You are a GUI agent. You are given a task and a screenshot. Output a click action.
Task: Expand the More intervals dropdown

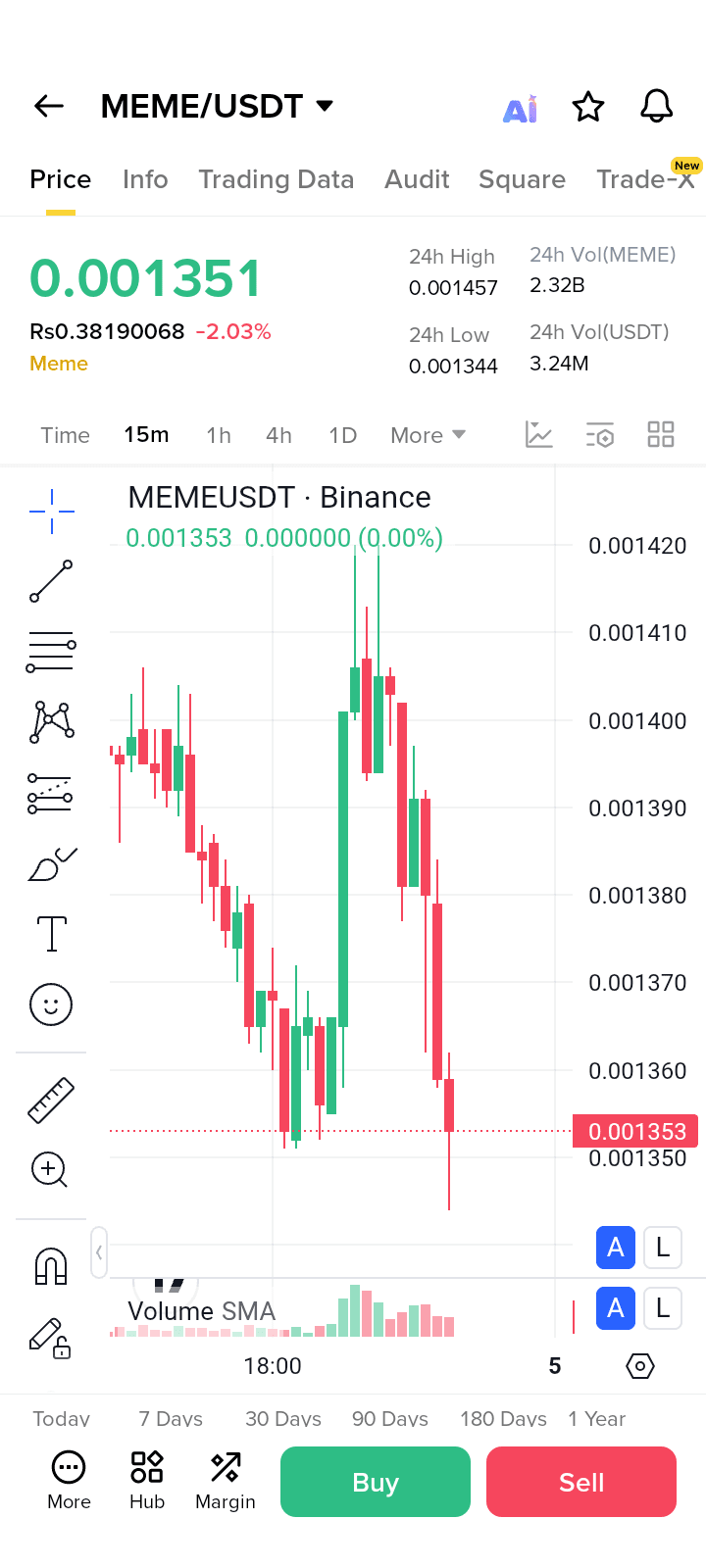428,435
